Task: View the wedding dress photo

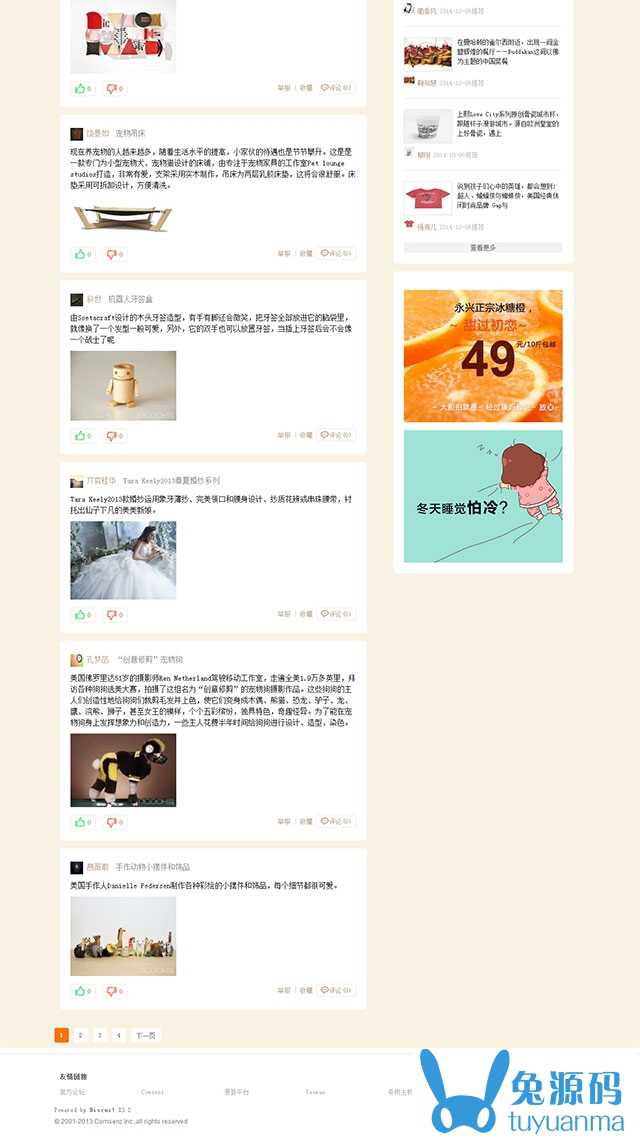Action: 123,560
